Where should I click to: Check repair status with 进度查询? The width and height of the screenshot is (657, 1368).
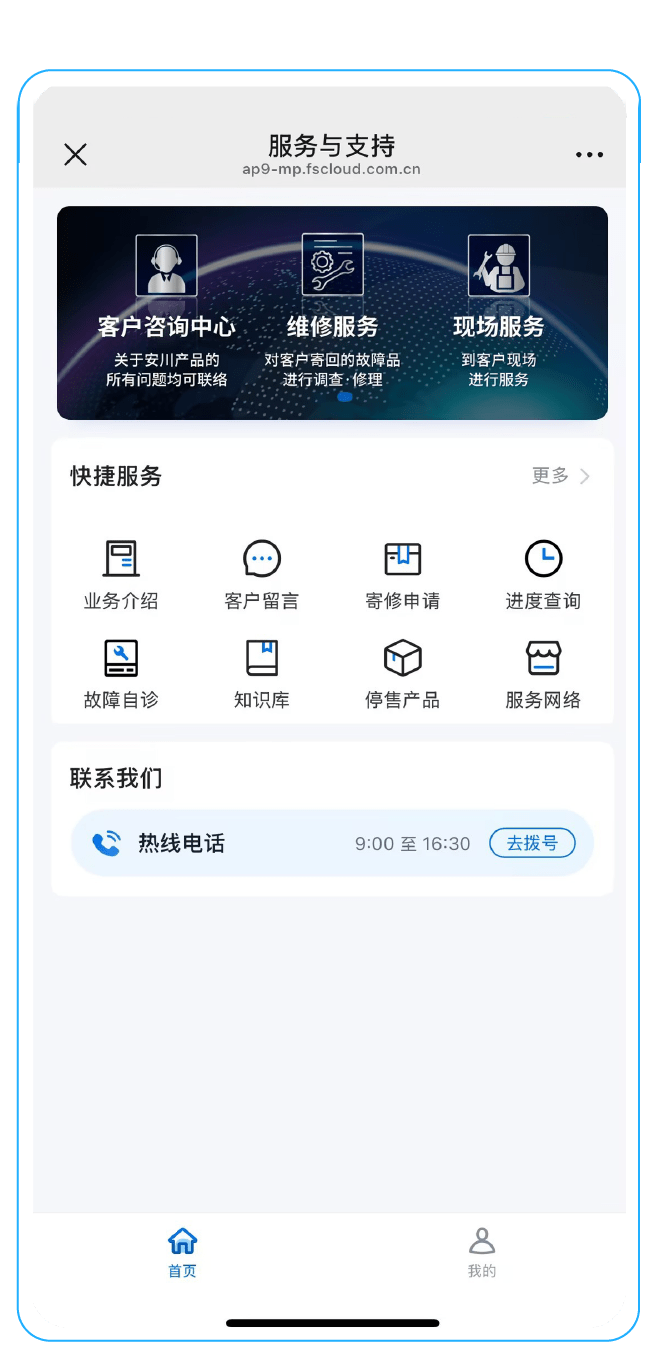[x=543, y=573]
